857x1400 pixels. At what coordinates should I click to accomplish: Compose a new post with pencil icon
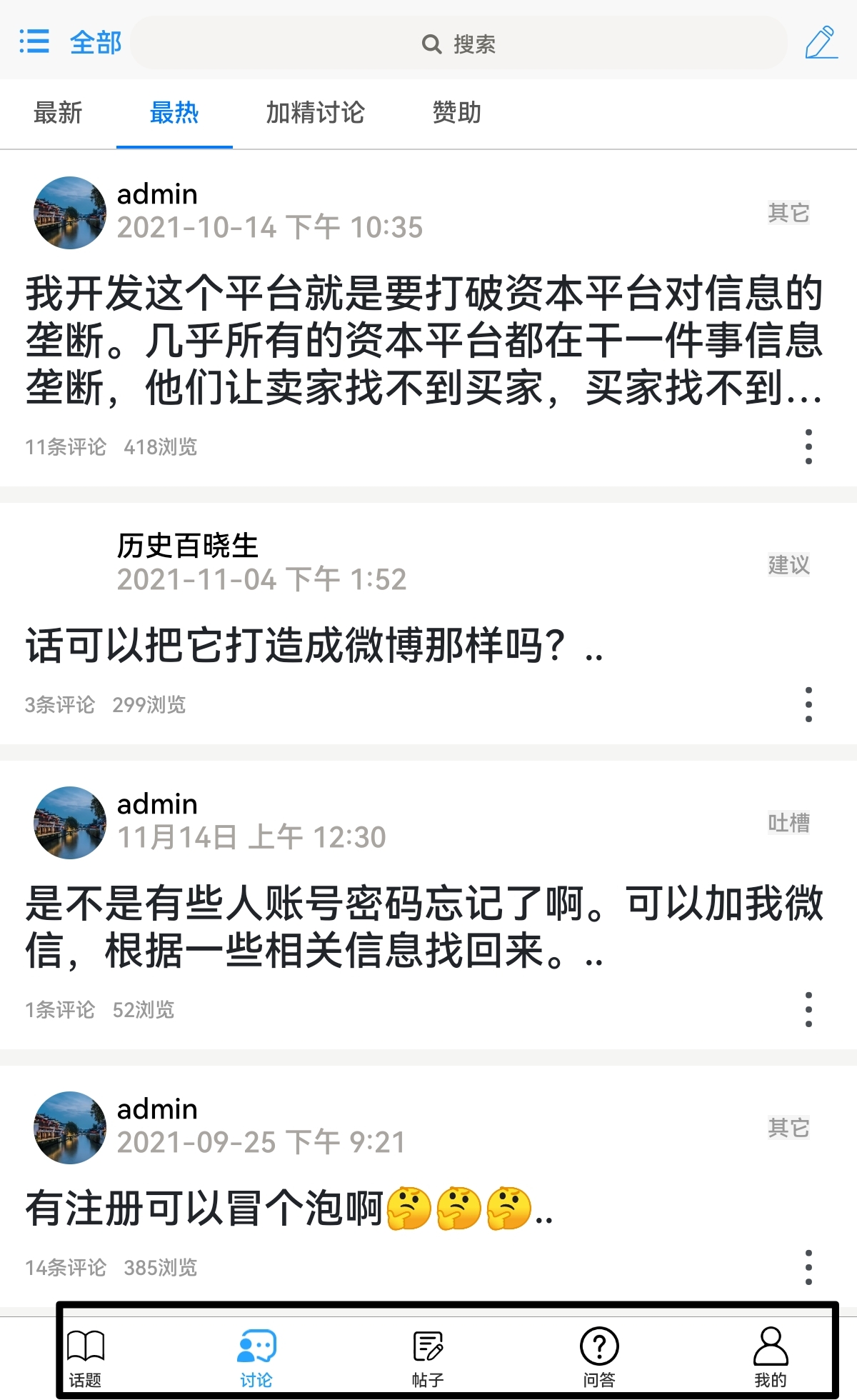821,43
